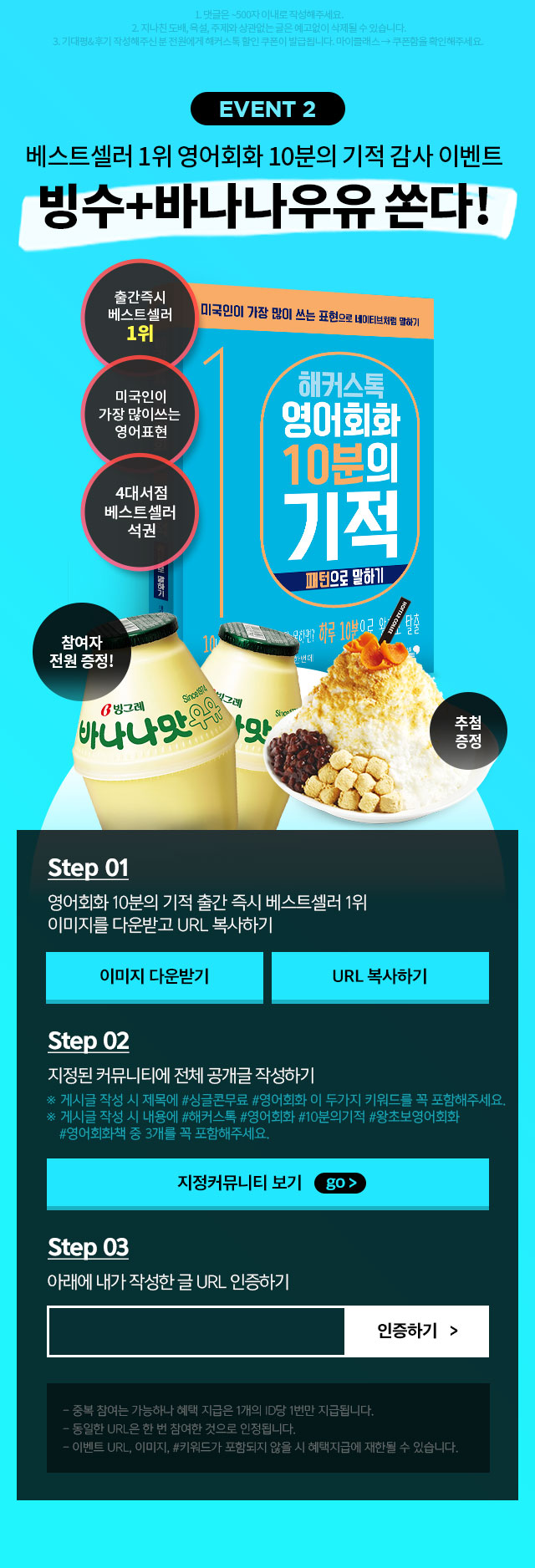Image resolution: width=535 pixels, height=1568 pixels.
Task: Tap the 이미지 다운받기 button
Action: [x=155, y=976]
